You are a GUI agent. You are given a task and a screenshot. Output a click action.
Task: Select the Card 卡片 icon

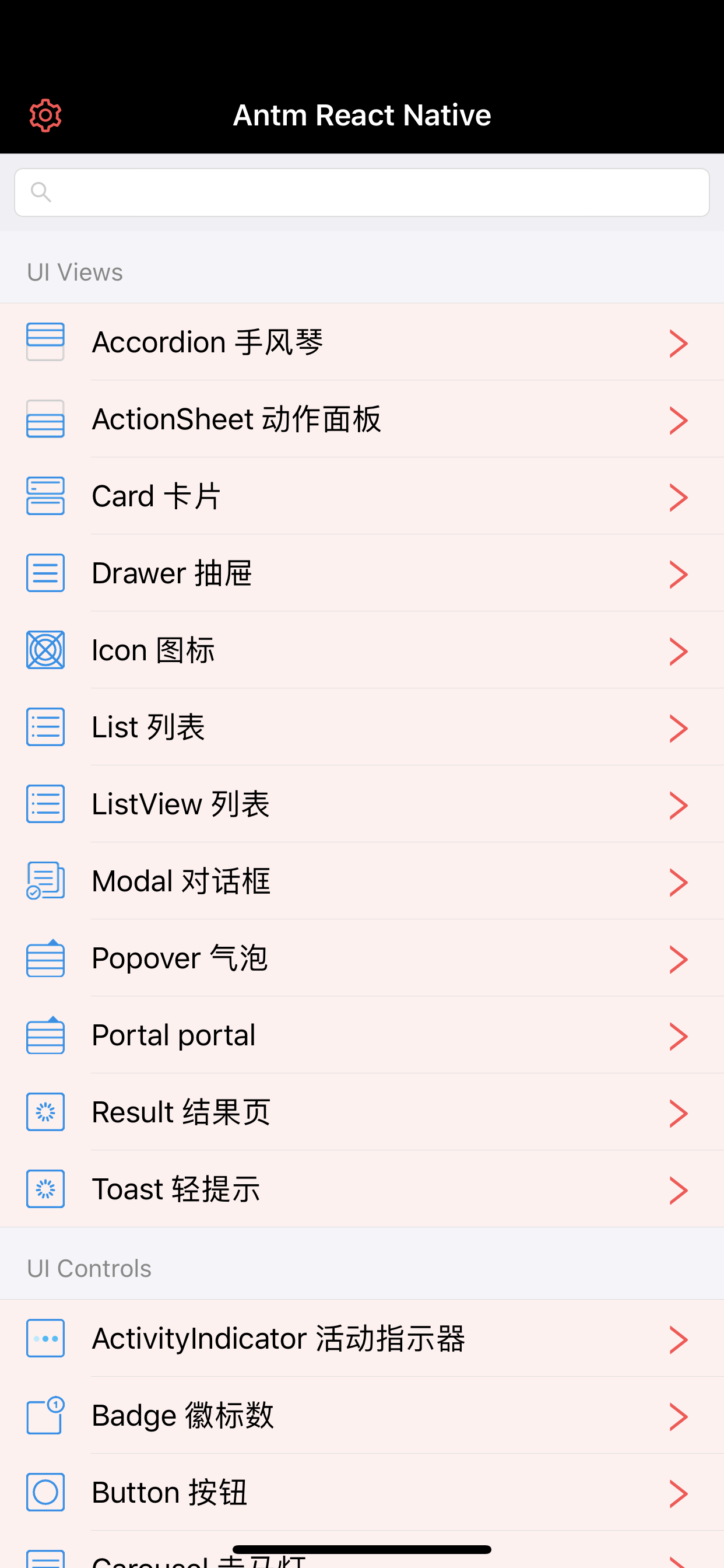45,496
